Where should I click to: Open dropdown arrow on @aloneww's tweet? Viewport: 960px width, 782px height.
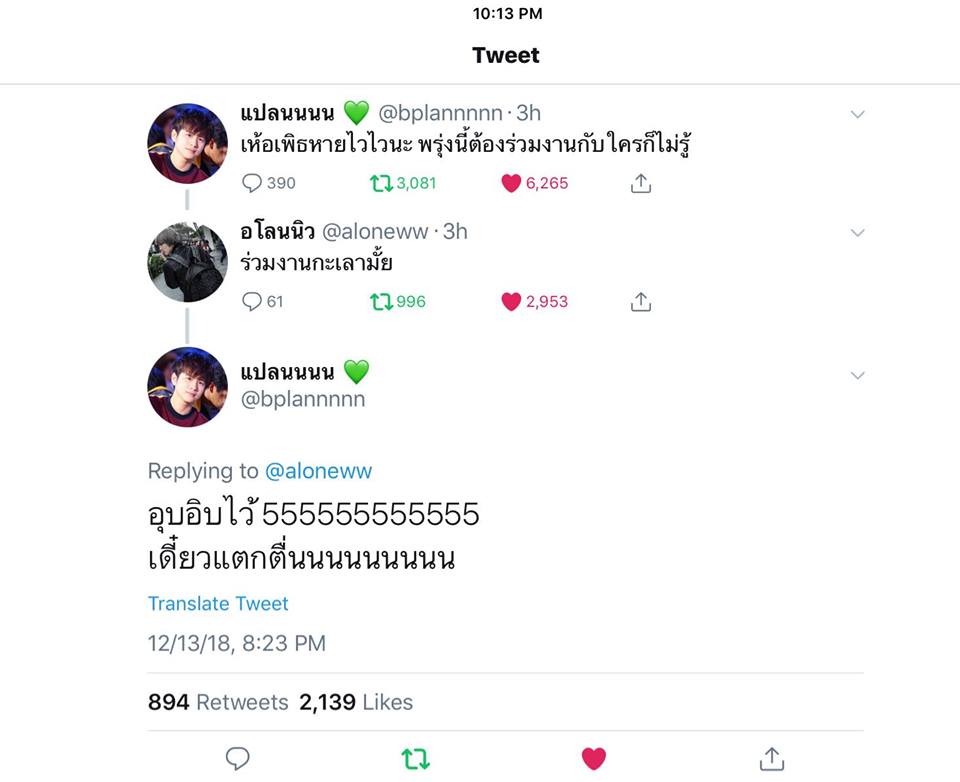[857, 232]
